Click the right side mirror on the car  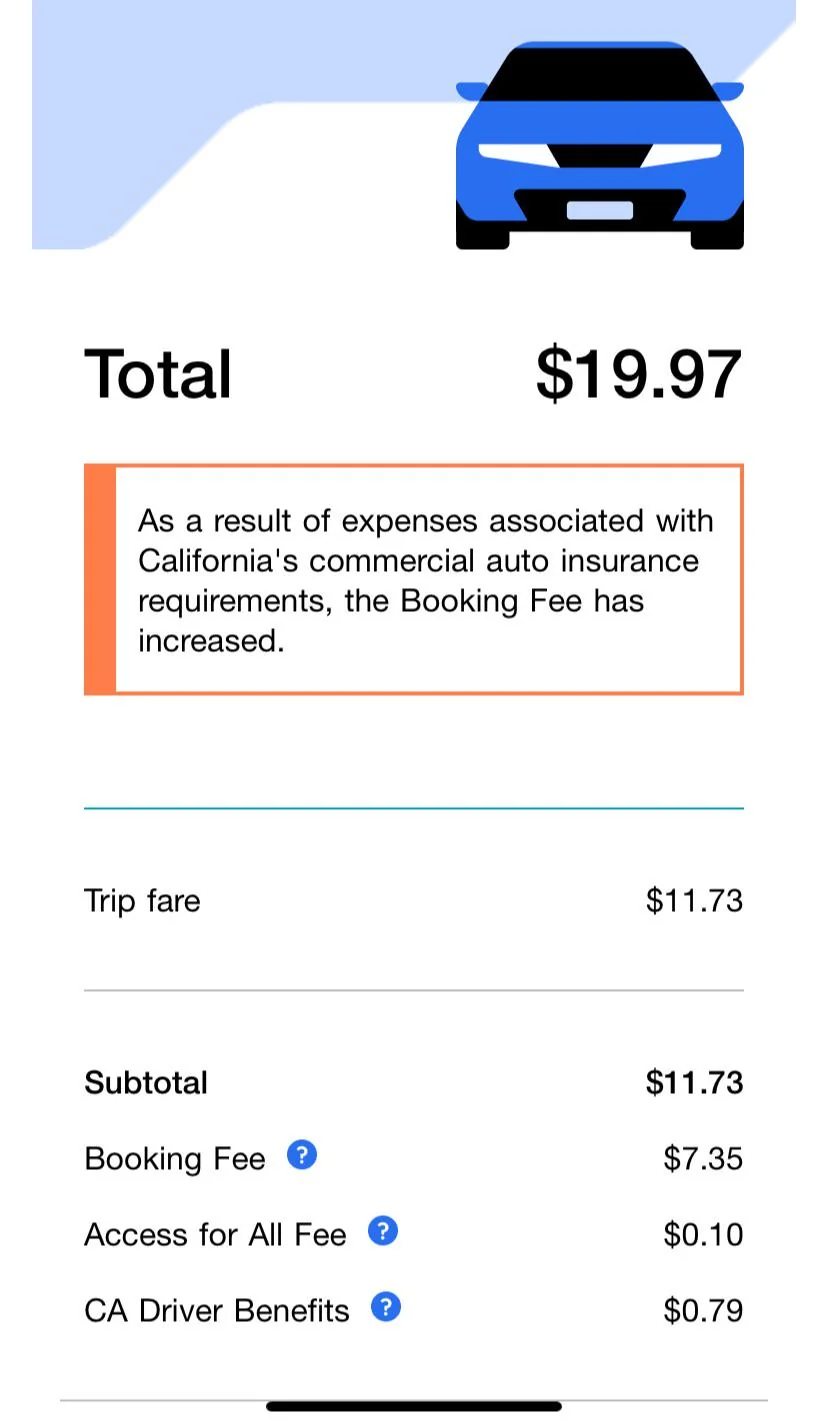coord(728,90)
